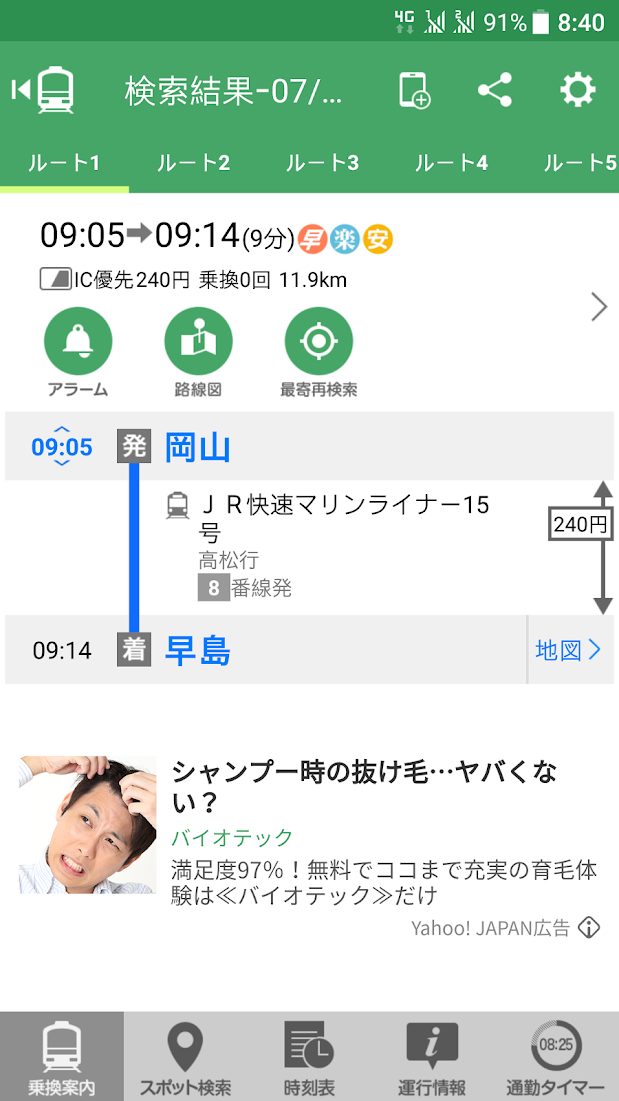Share the search result

pyautogui.click(x=494, y=91)
